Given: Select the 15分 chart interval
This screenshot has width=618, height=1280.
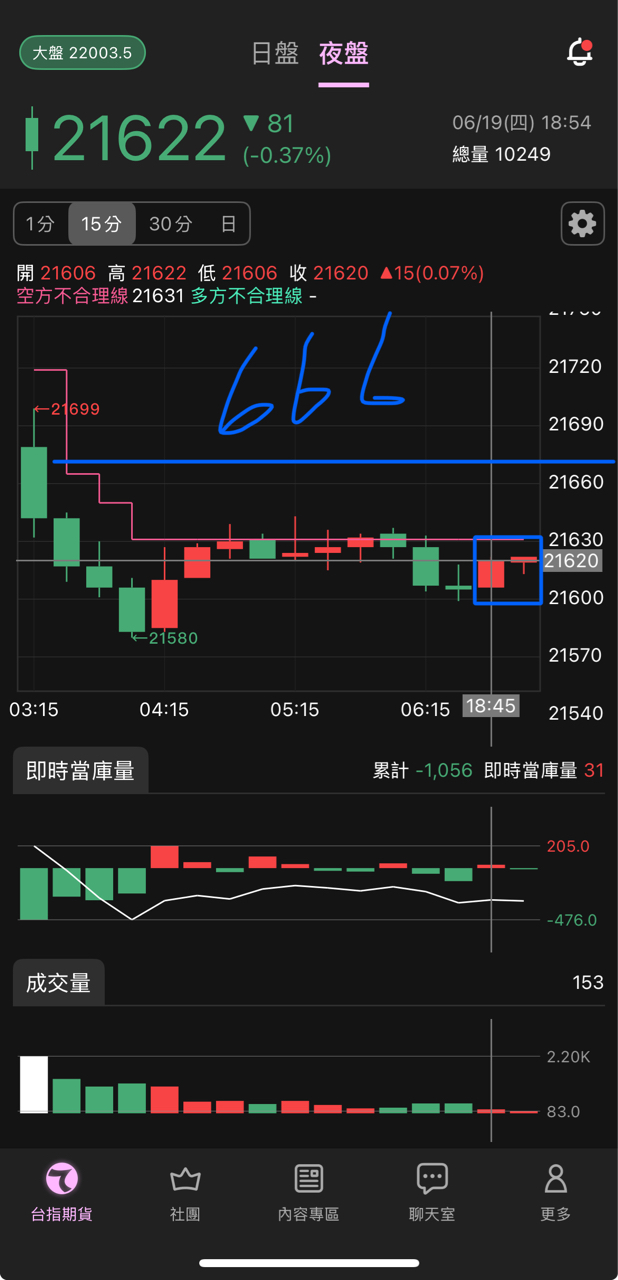Looking at the screenshot, I should tap(101, 224).
